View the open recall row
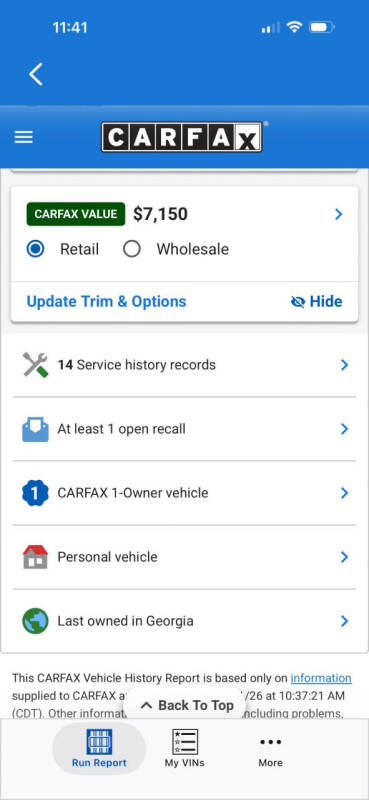Screen dimensions: 369x800 (185, 429)
